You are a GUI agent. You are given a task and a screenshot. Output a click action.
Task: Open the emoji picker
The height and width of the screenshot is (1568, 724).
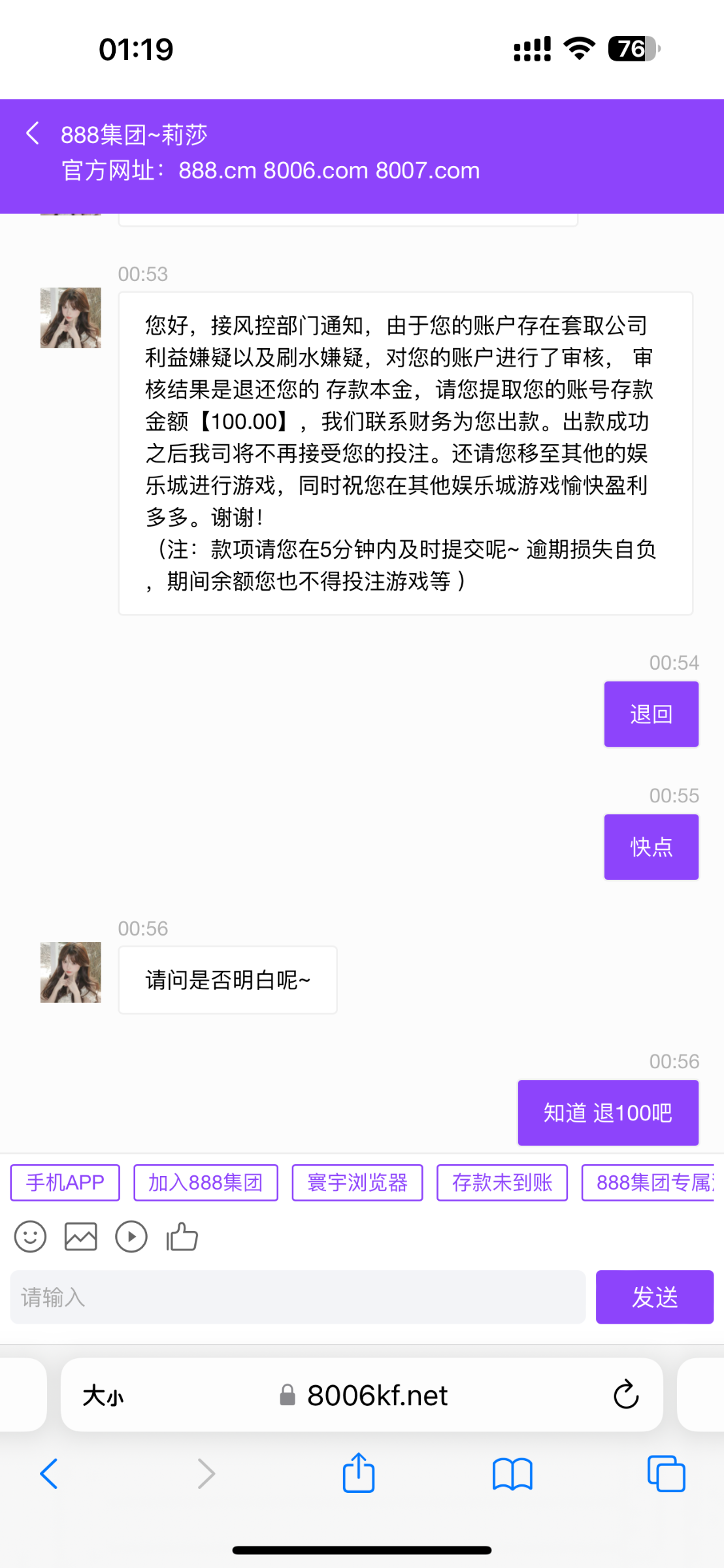[x=29, y=1237]
